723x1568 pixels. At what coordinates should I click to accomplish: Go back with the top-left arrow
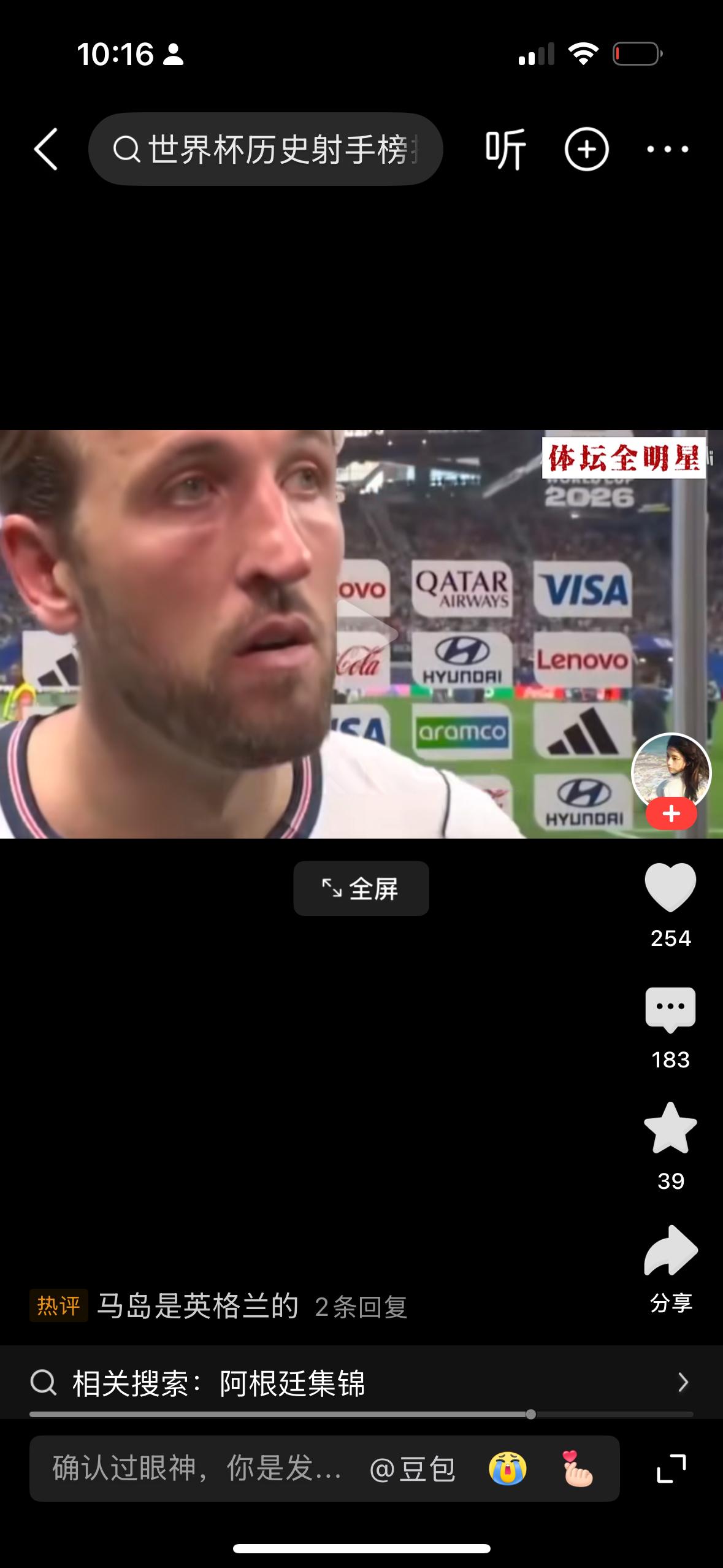pos(46,149)
